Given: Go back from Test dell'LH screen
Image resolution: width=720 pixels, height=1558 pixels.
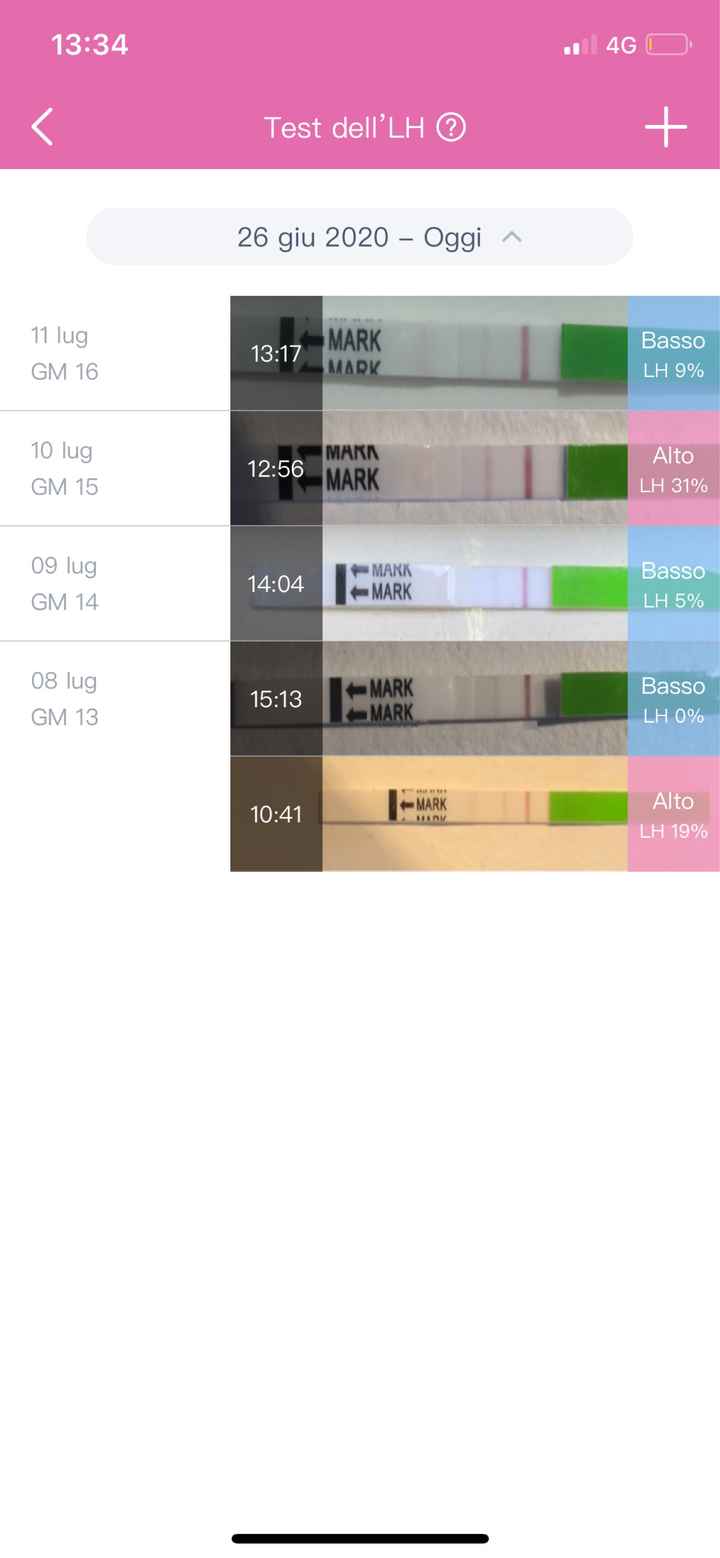Looking at the screenshot, I should [x=42, y=128].
